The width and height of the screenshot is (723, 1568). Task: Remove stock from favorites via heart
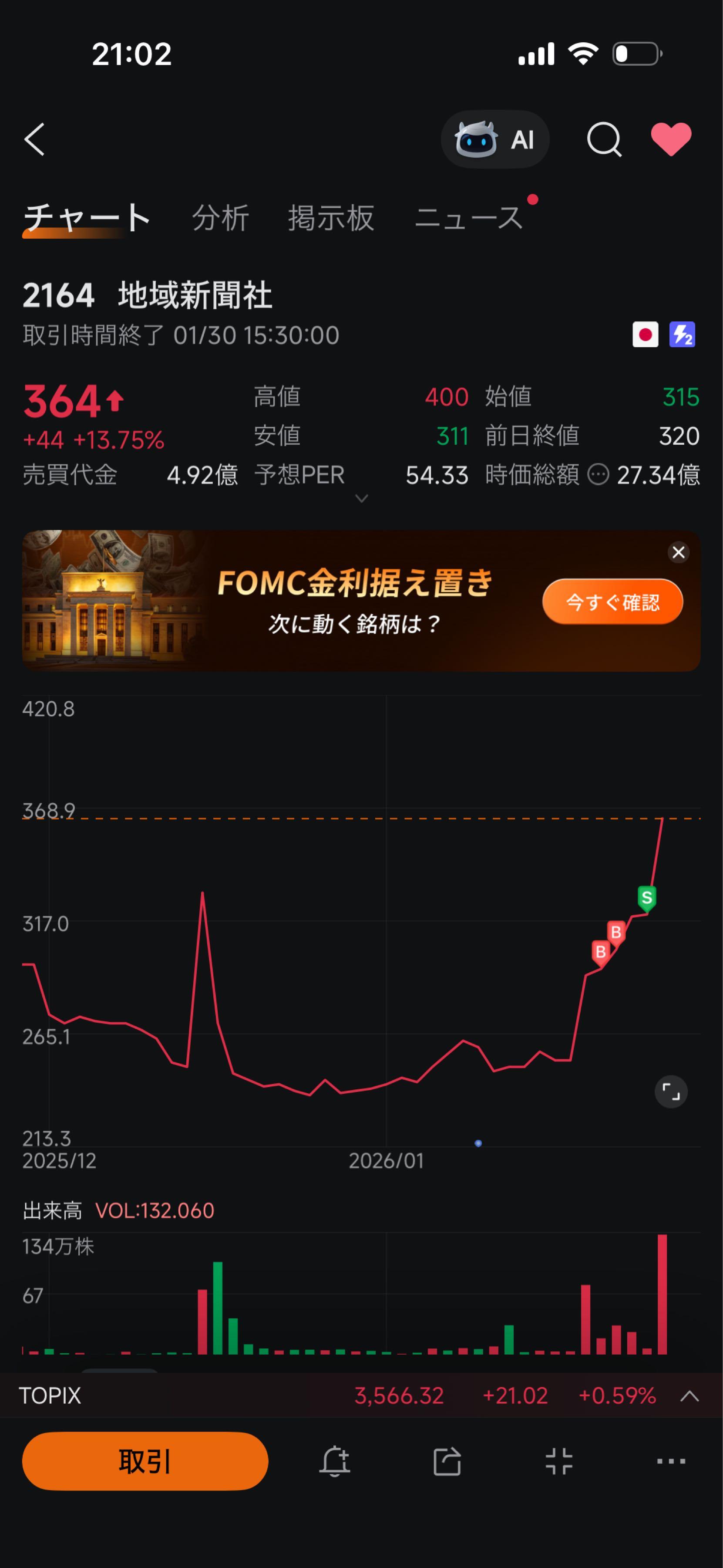click(x=671, y=139)
